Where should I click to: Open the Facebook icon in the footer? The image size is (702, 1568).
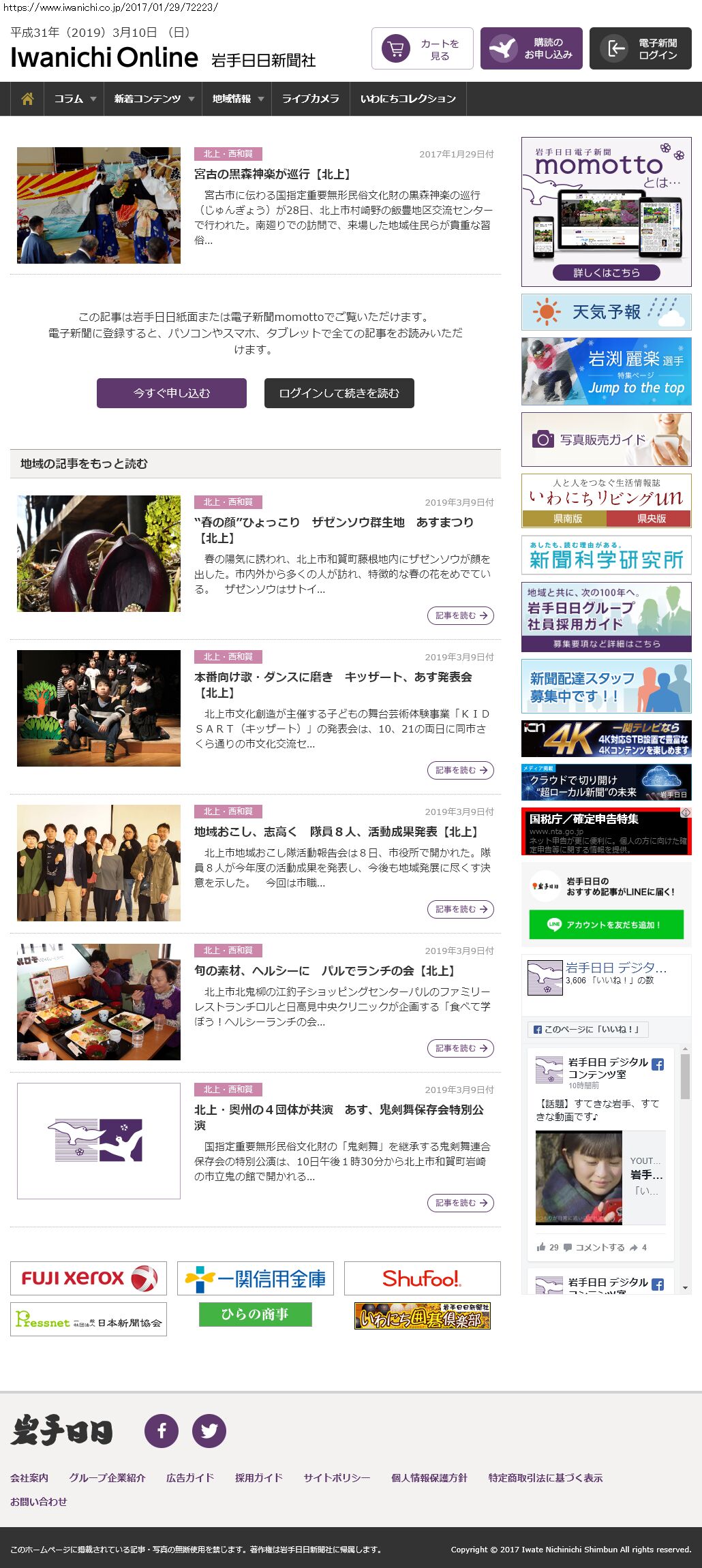point(162,1430)
